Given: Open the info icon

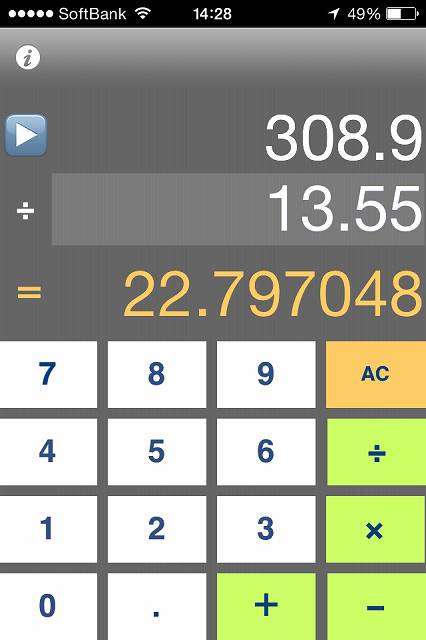Looking at the screenshot, I should pos(28,58).
